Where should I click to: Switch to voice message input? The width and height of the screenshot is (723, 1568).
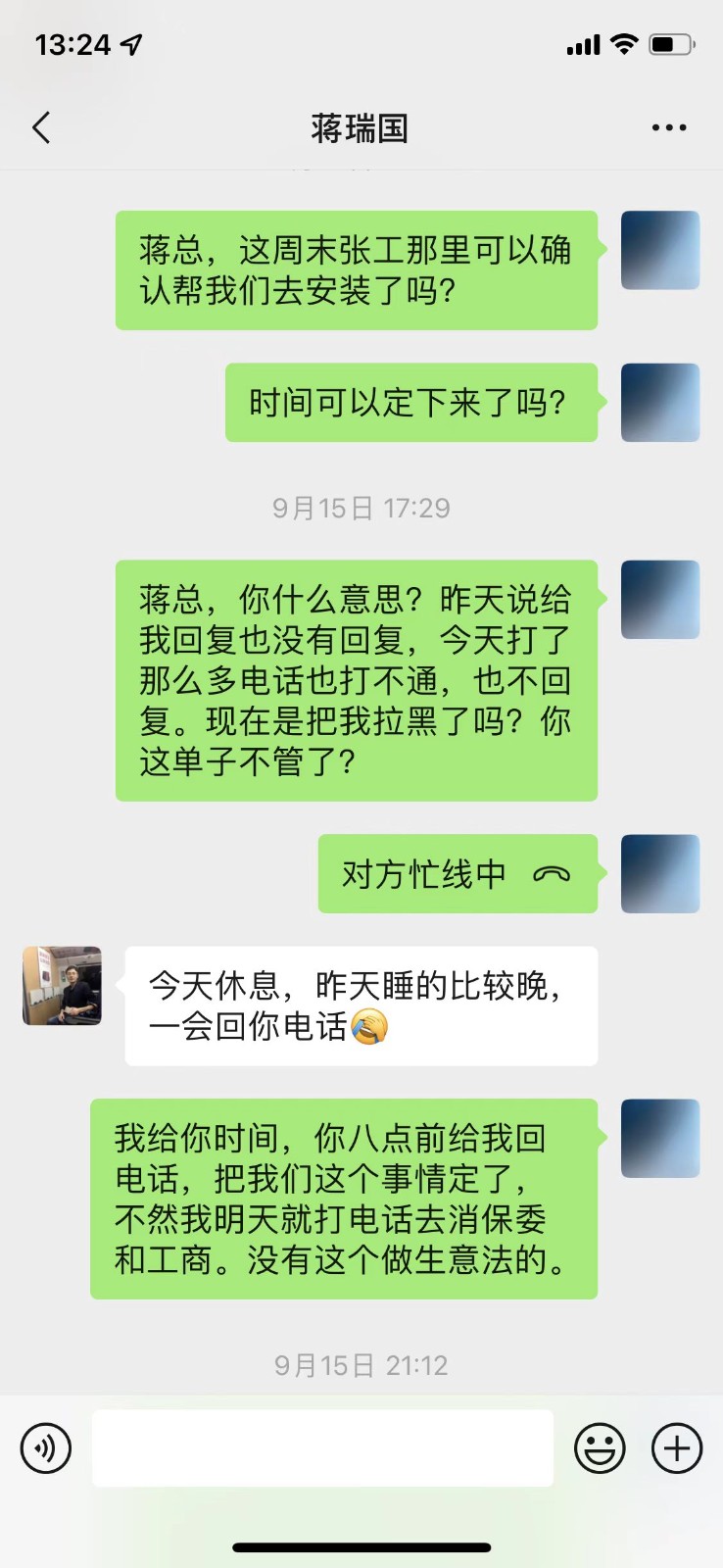(46, 1447)
